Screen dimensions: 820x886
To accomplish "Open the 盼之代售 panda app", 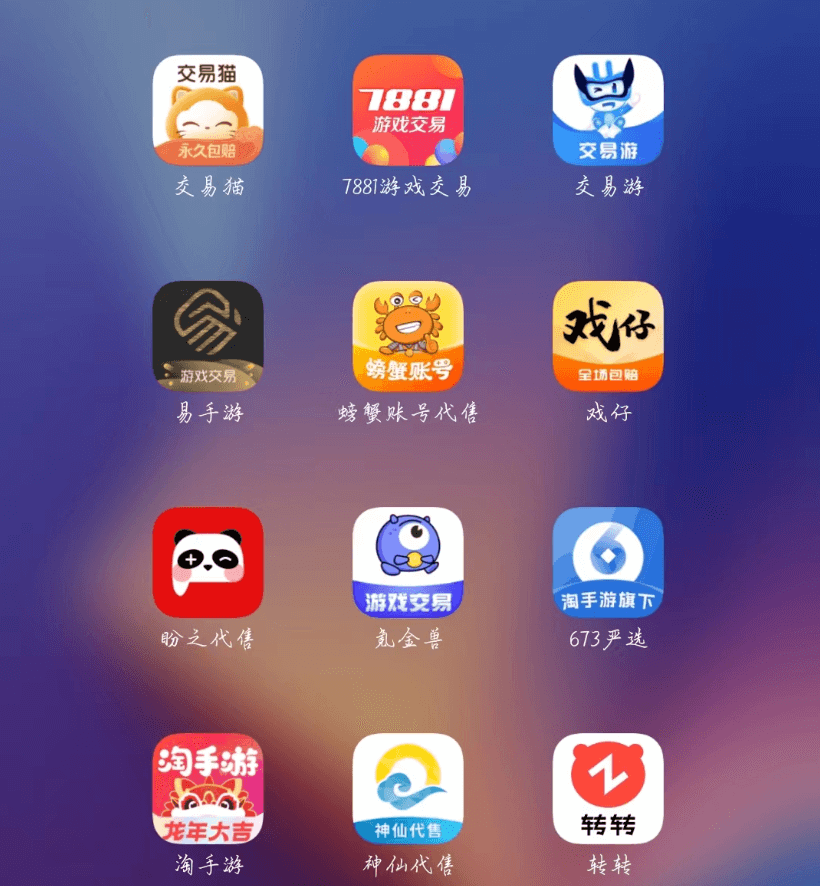I will pos(208,562).
